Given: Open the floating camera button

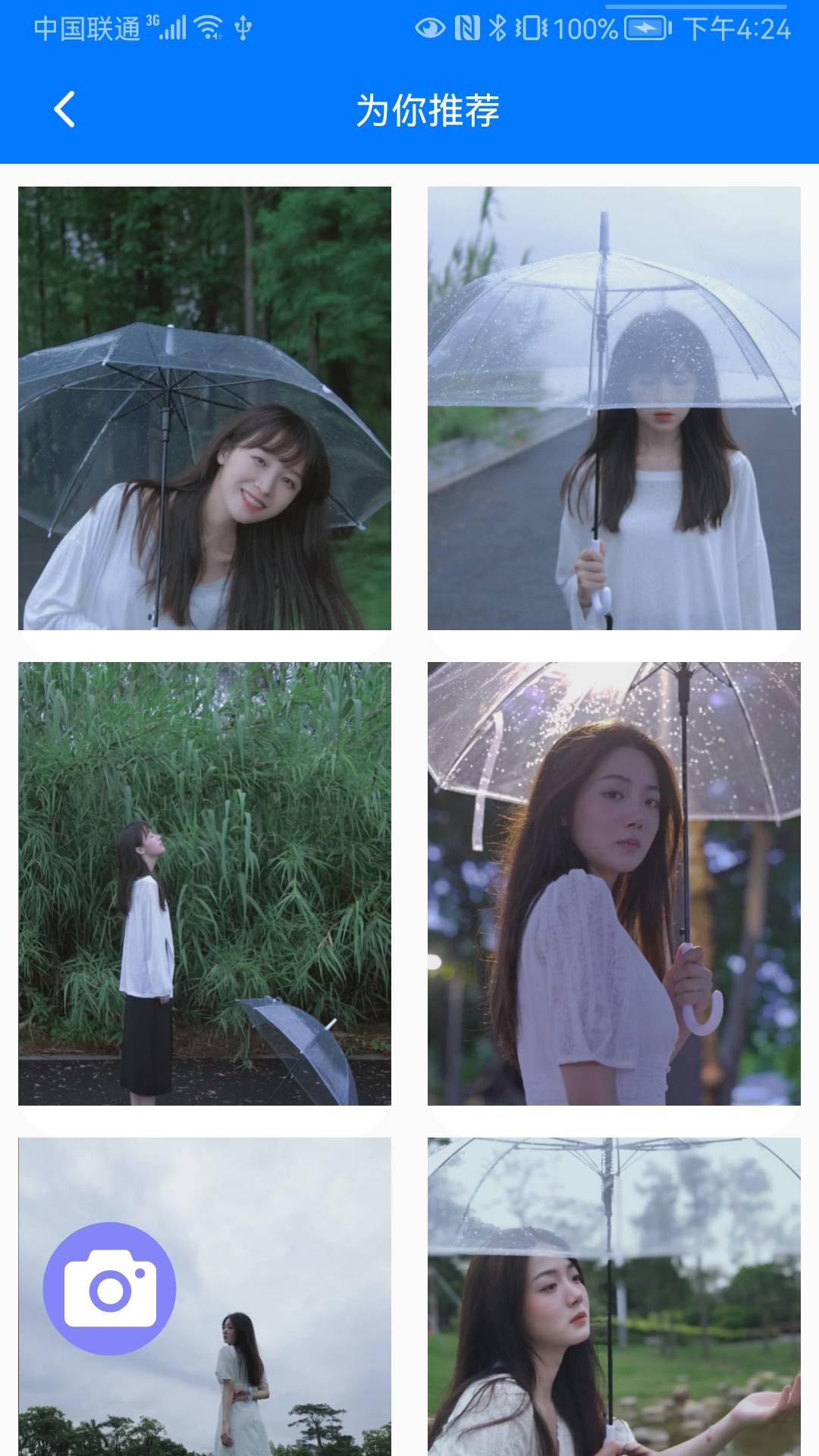Looking at the screenshot, I should point(109,1288).
